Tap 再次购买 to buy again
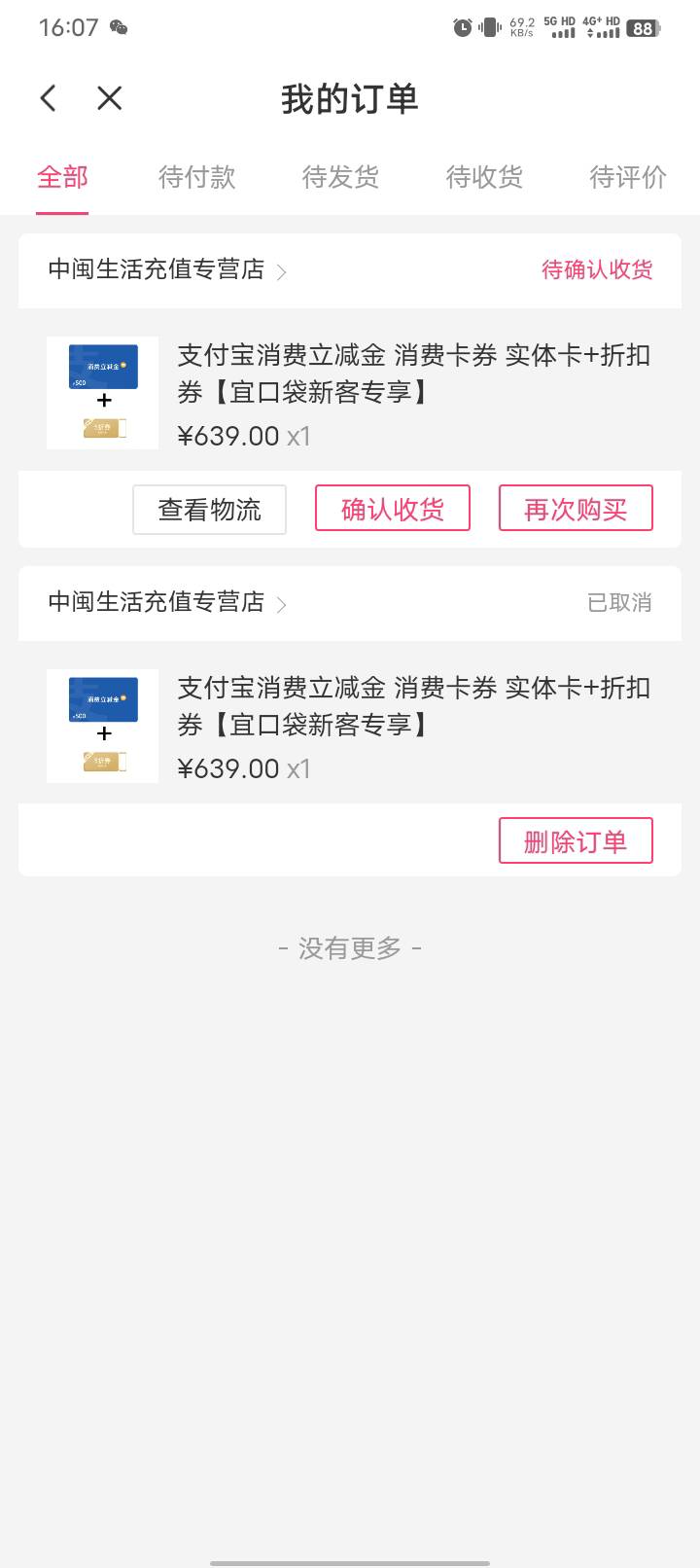 click(576, 509)
